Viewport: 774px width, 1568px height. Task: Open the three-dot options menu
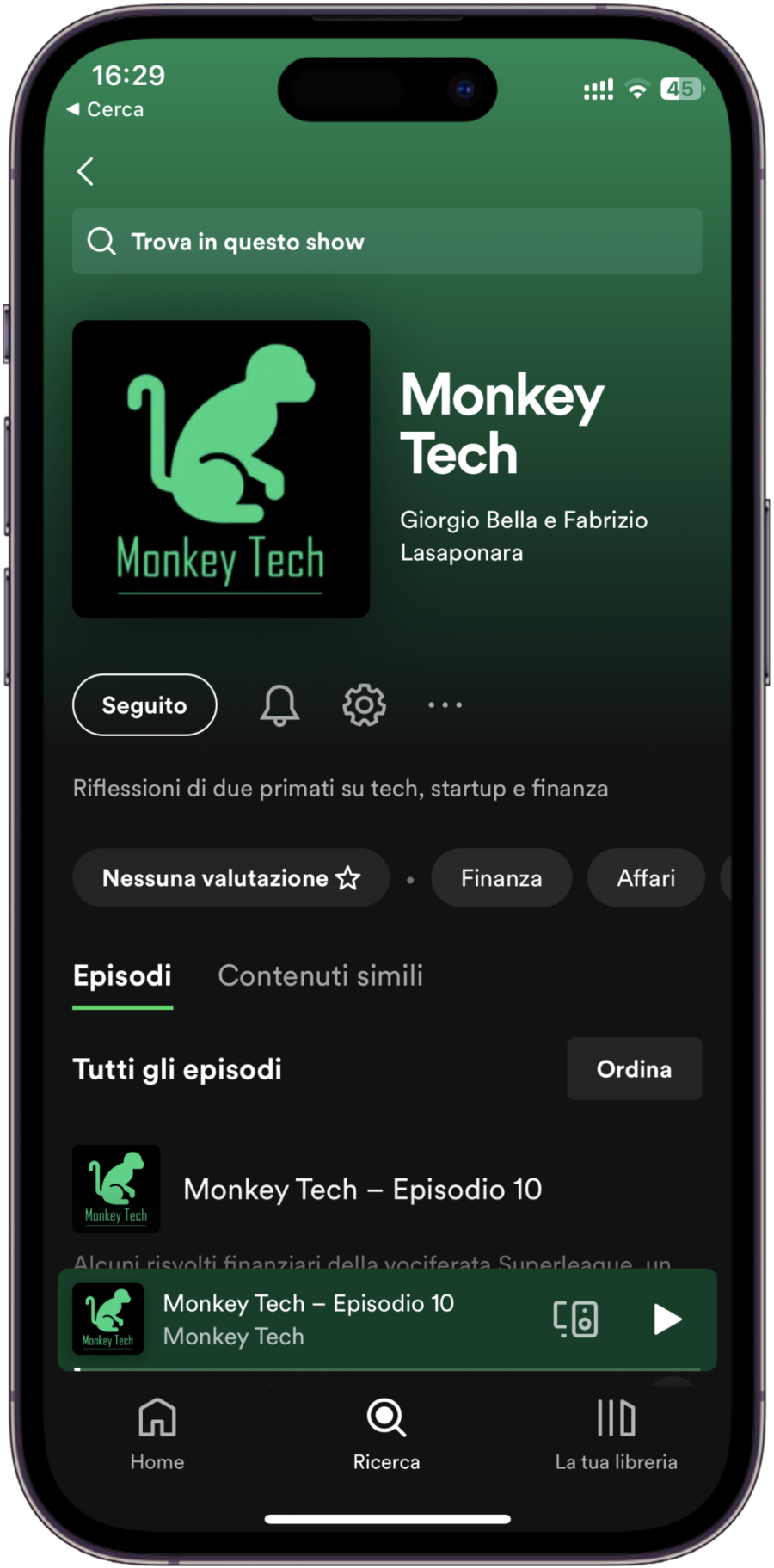pos(445,704)
